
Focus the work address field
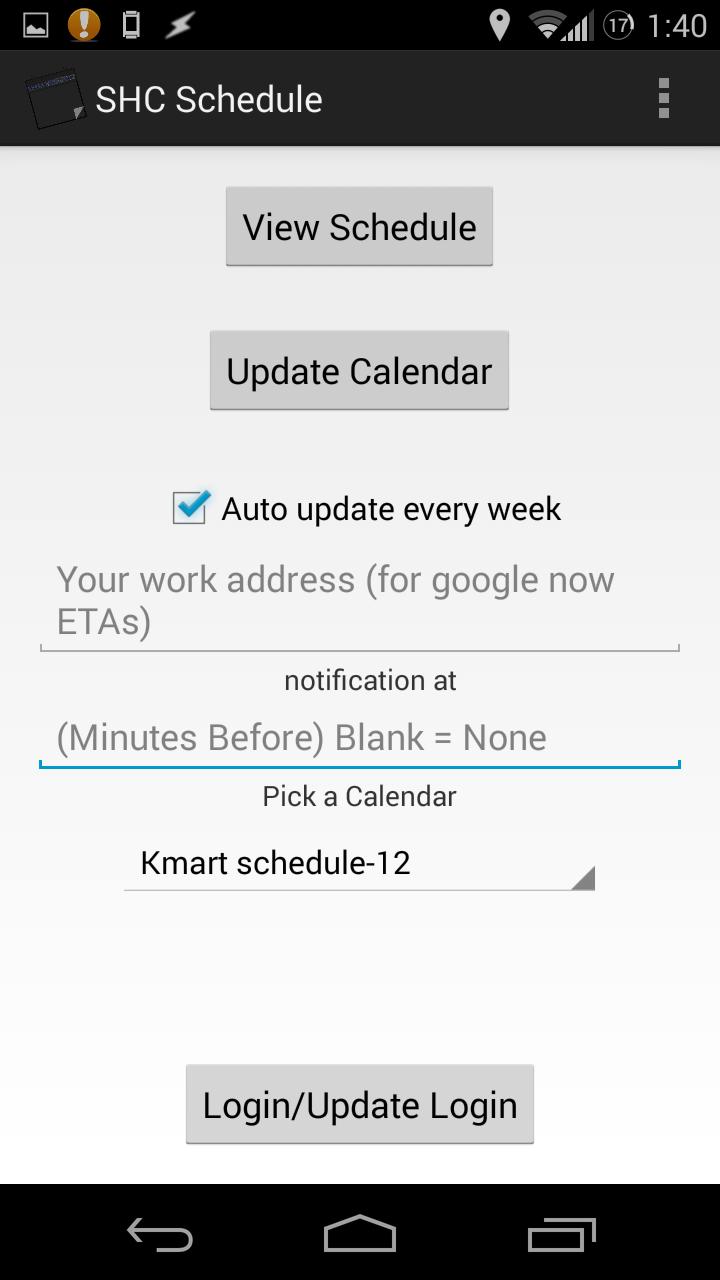[359, 600]
